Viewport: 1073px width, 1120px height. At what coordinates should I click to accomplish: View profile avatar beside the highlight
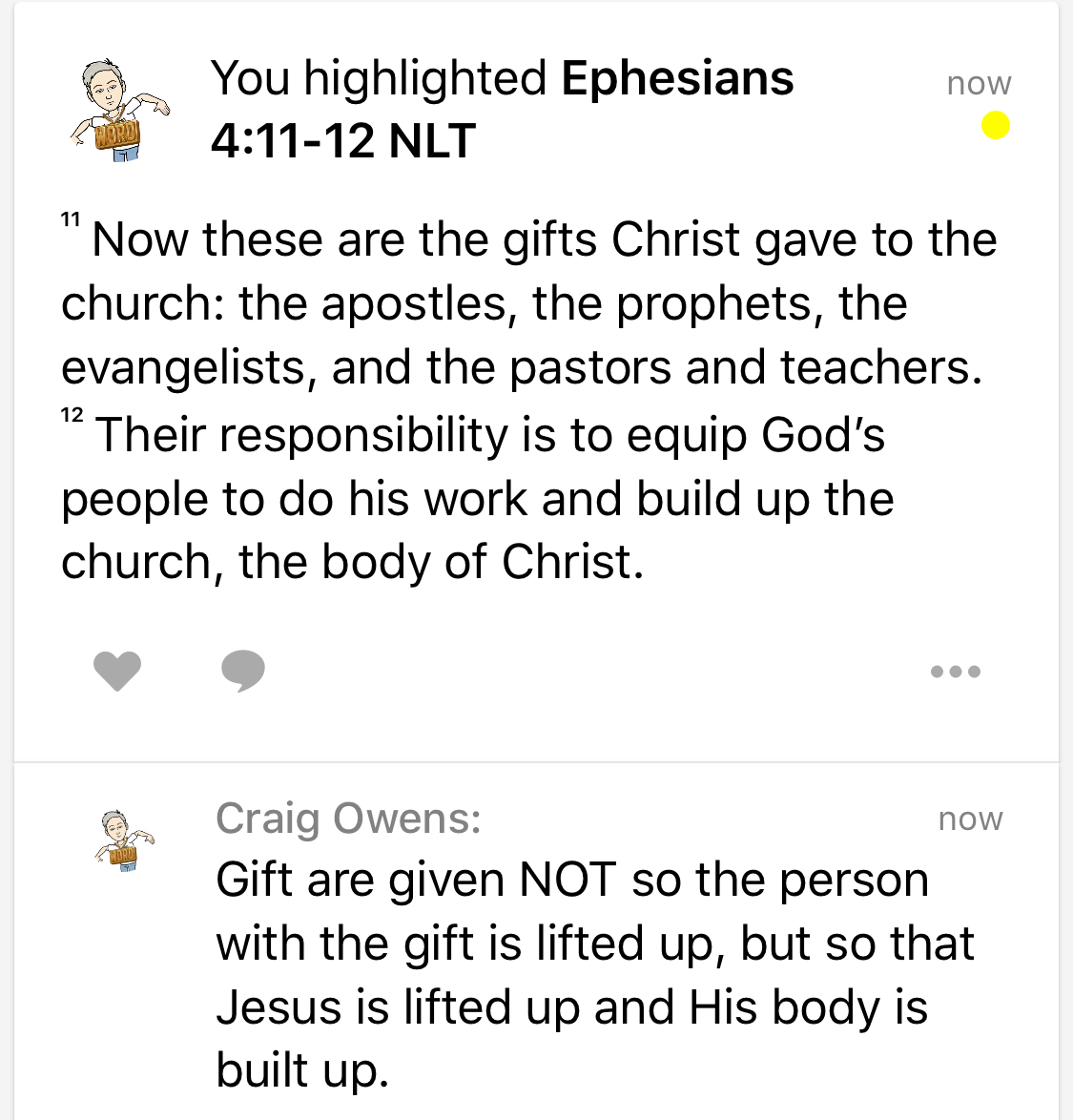pos(118,111)
